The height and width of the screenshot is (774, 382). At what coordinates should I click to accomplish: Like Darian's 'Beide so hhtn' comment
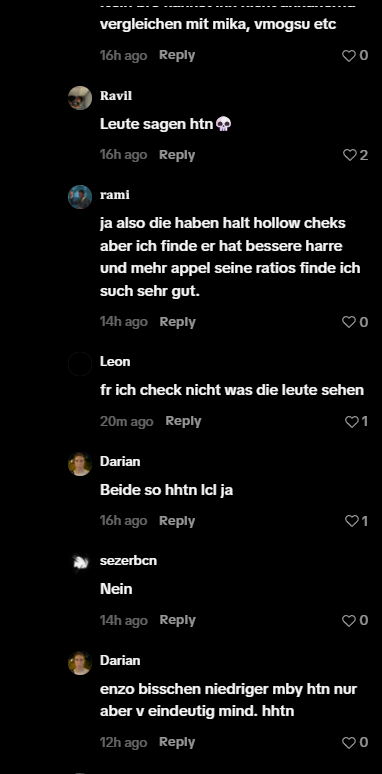351,521
